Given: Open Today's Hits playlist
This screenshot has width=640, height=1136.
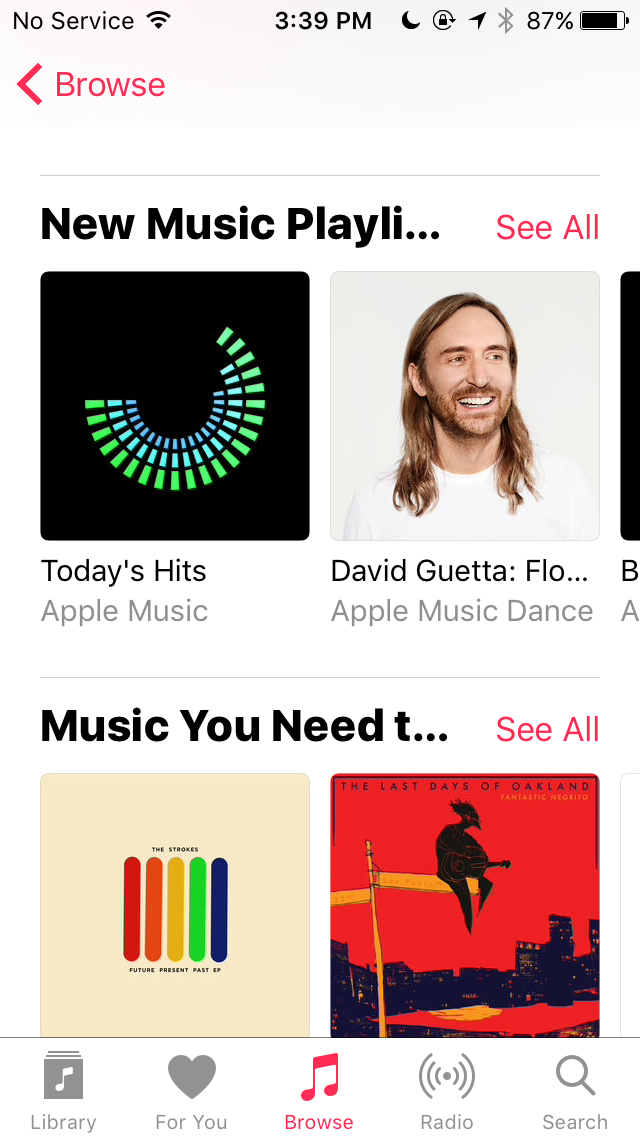Looking at the screenshot, I should point(175,406).
